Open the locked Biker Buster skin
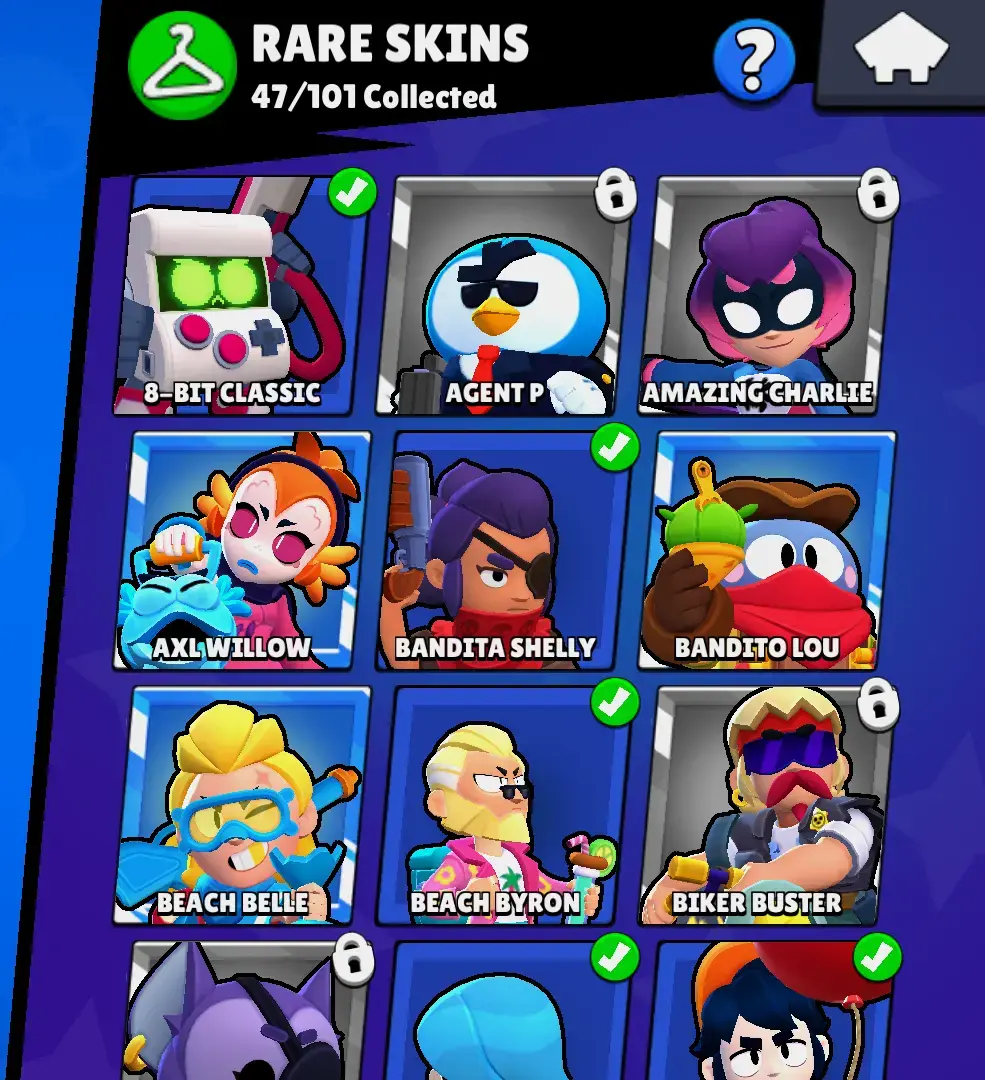Image resolution: width=985 pixels, height=1080 pixels. coord(767,805)
